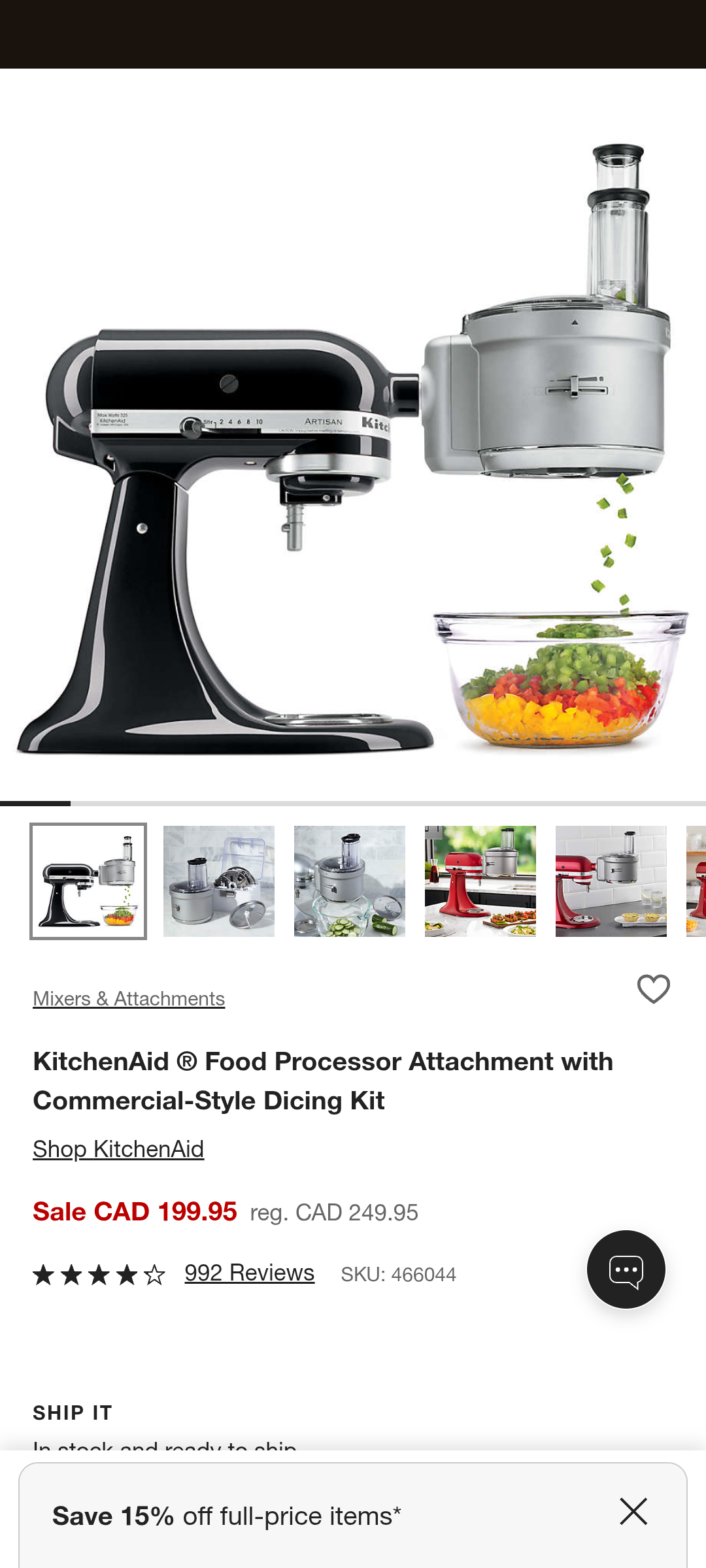Select first thumbnail with black mixer
706x1568 pixels.
pyautogui.click(x=88, y=881)
